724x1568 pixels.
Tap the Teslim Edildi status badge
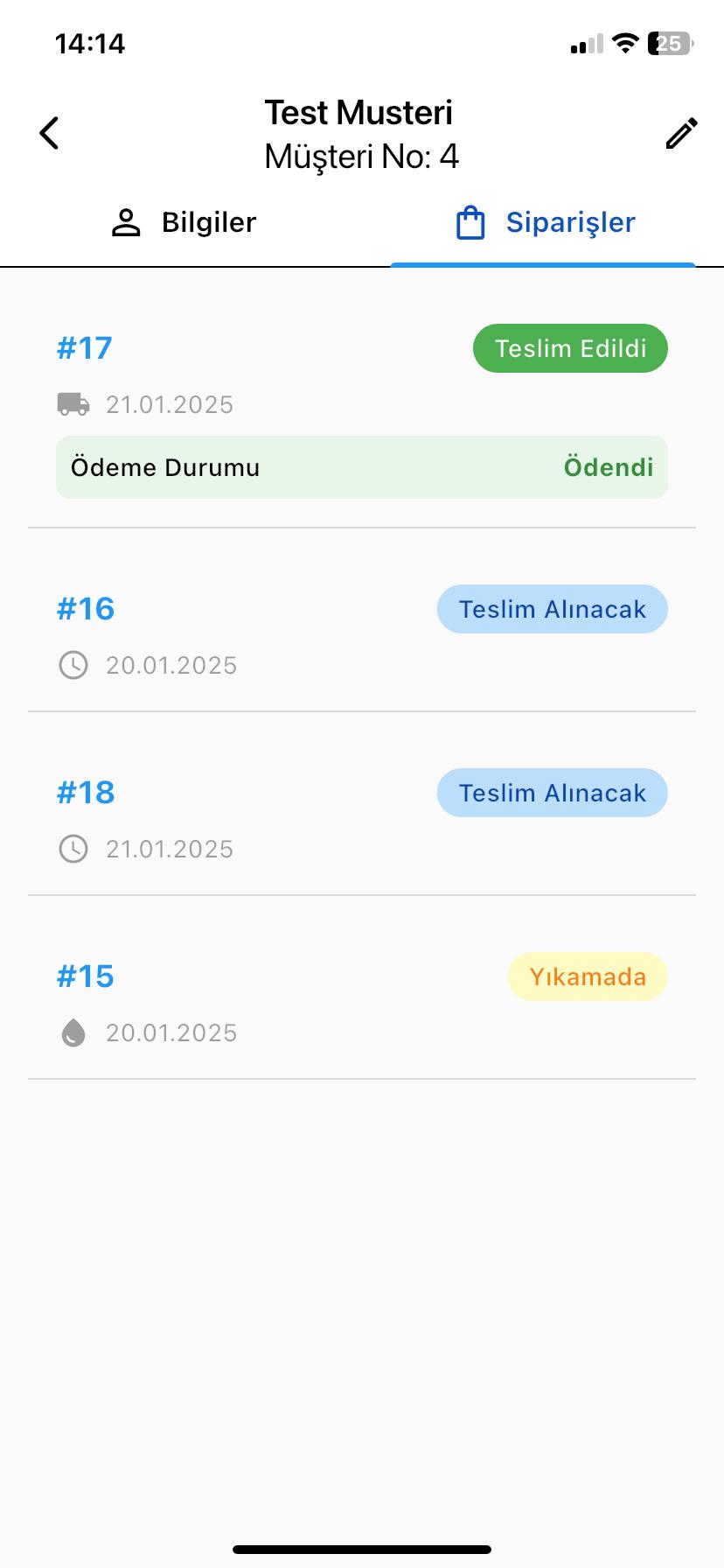point(569,347)
